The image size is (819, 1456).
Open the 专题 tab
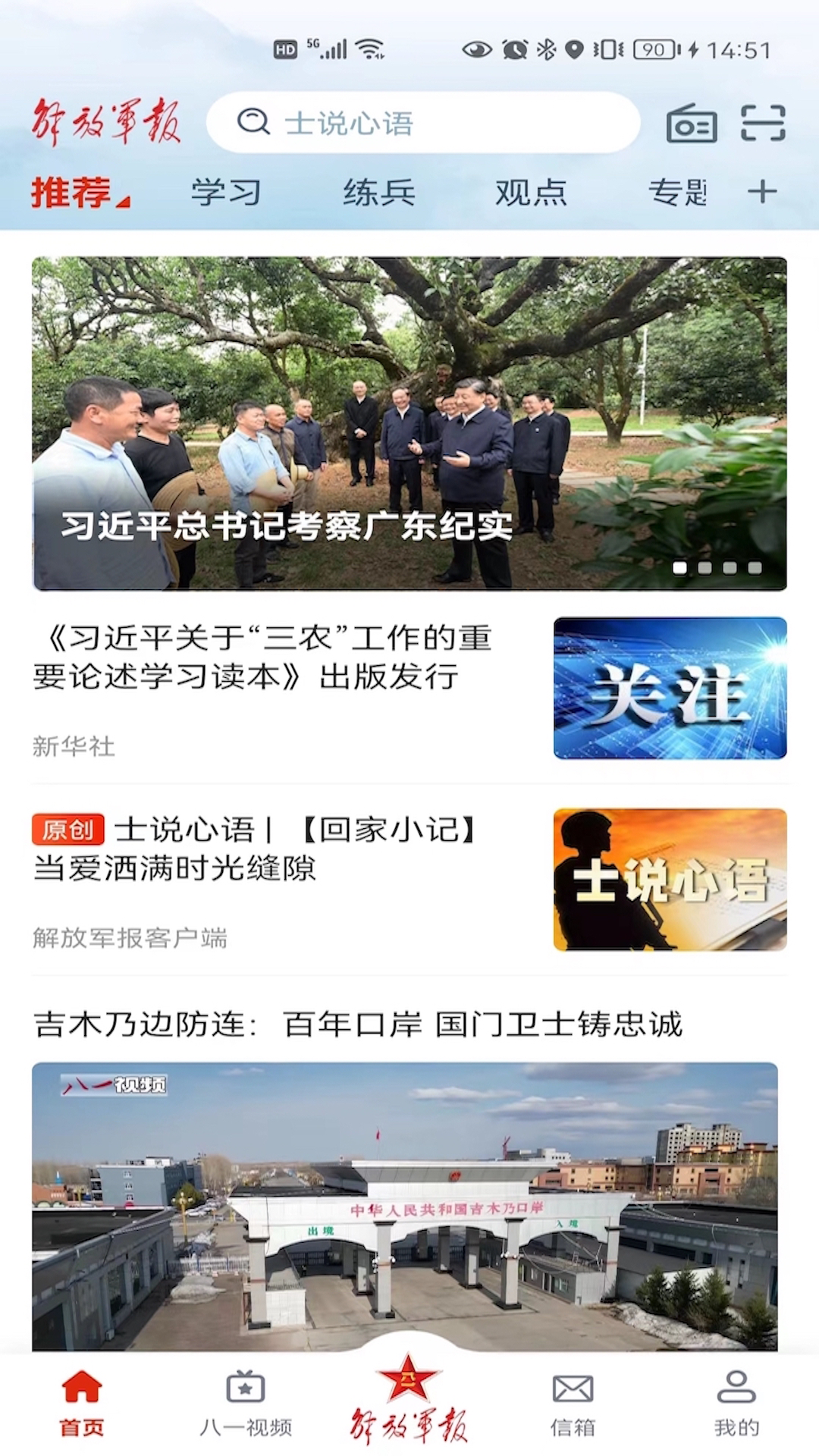tap(677, 193)
